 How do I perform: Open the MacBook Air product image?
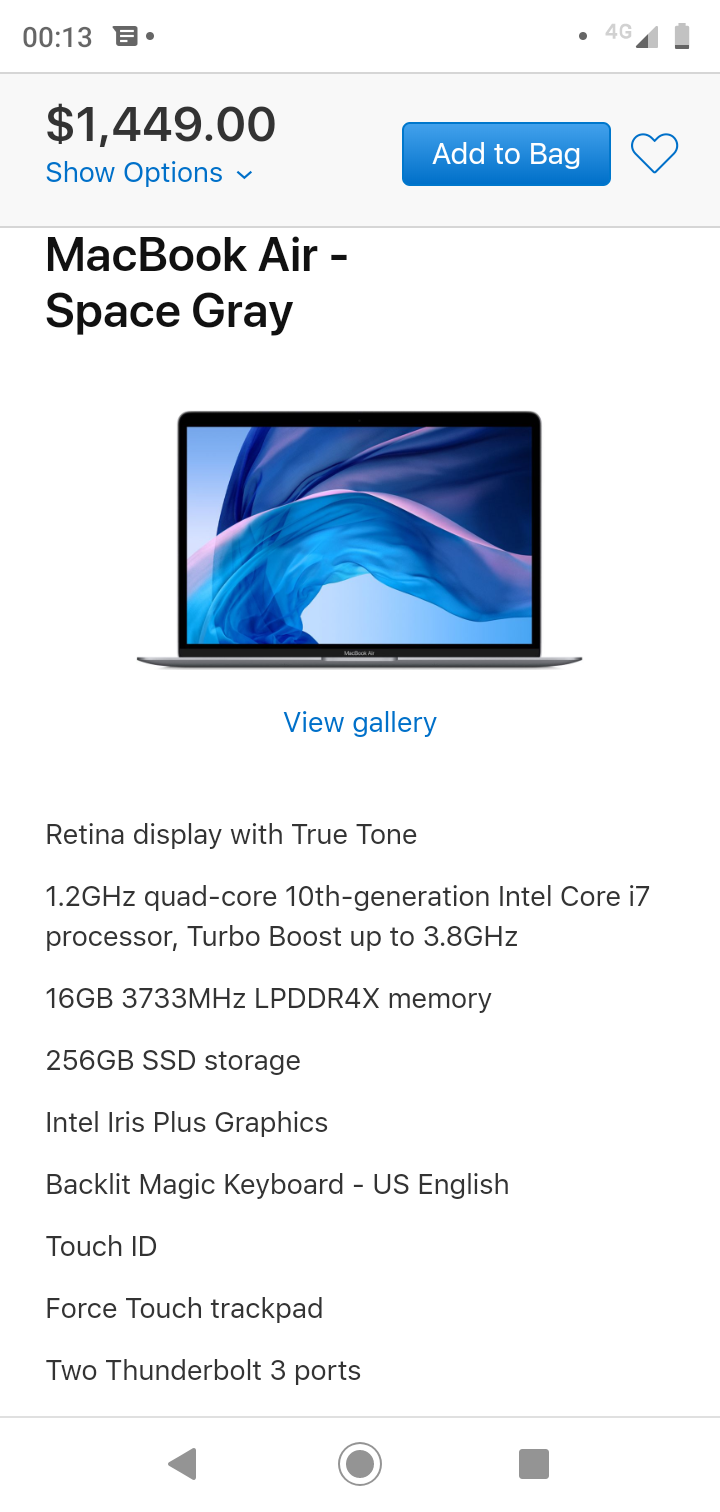point(360,539)
